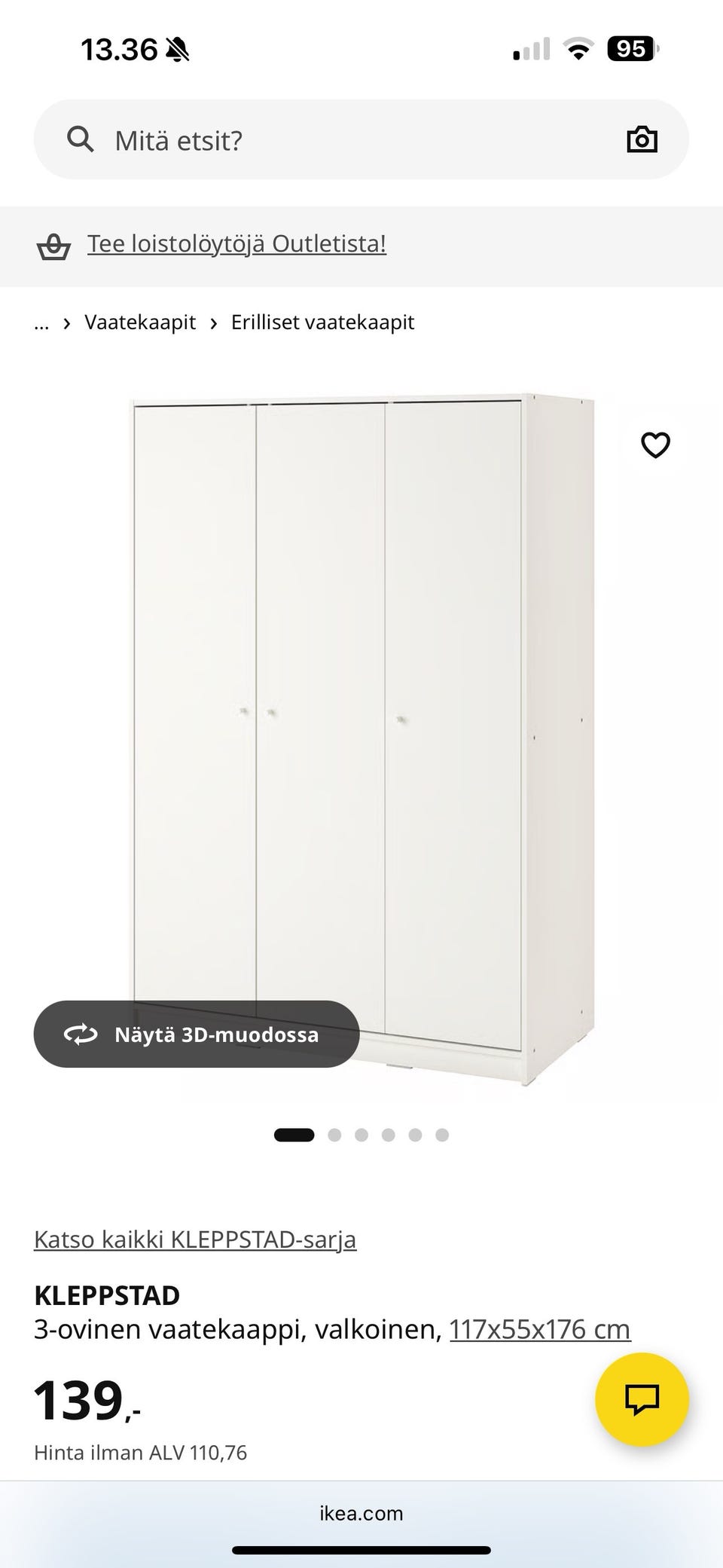
Task: Open Erilliset vaatekaapit breadcrumb
Action: tap(322, 322)
